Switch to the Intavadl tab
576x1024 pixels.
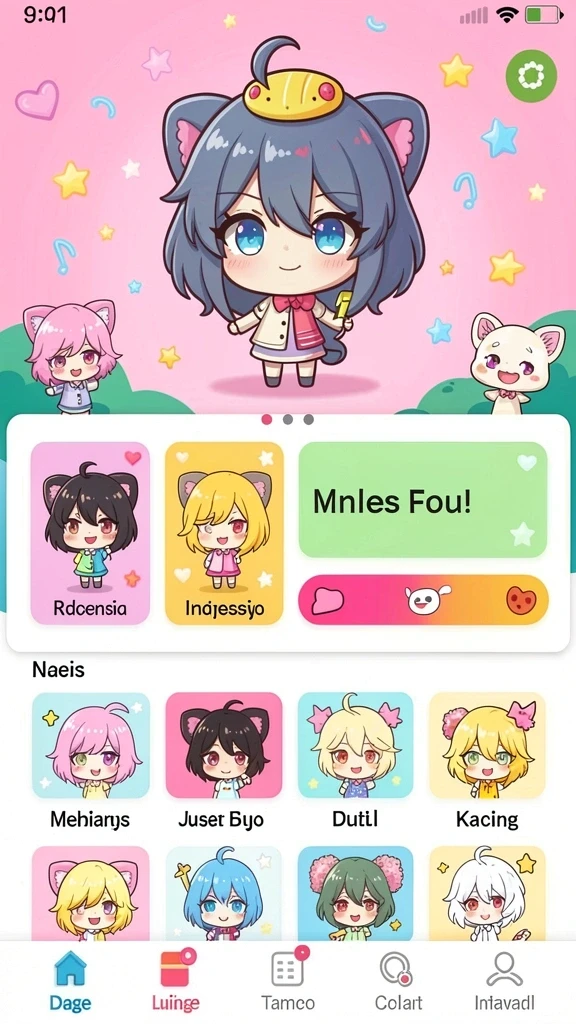(505, 981)
